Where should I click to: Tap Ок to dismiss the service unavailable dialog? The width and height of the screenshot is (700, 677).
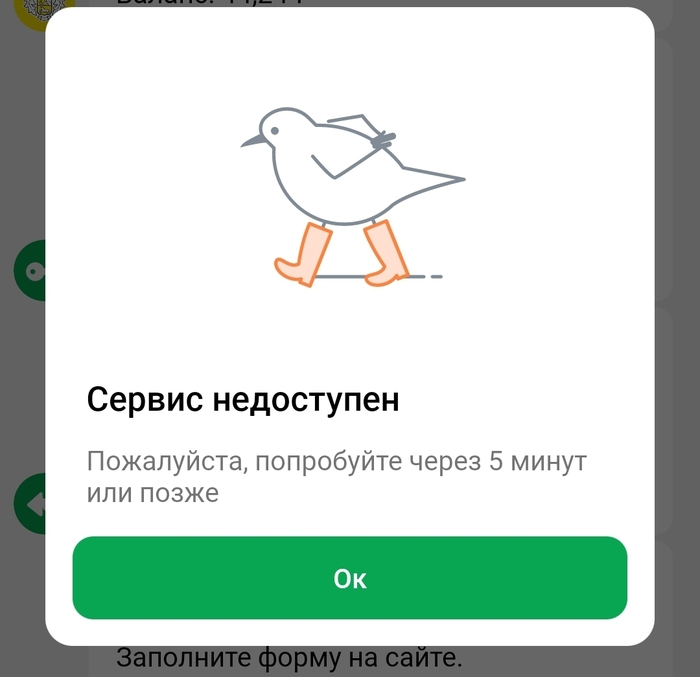[350, 578]
